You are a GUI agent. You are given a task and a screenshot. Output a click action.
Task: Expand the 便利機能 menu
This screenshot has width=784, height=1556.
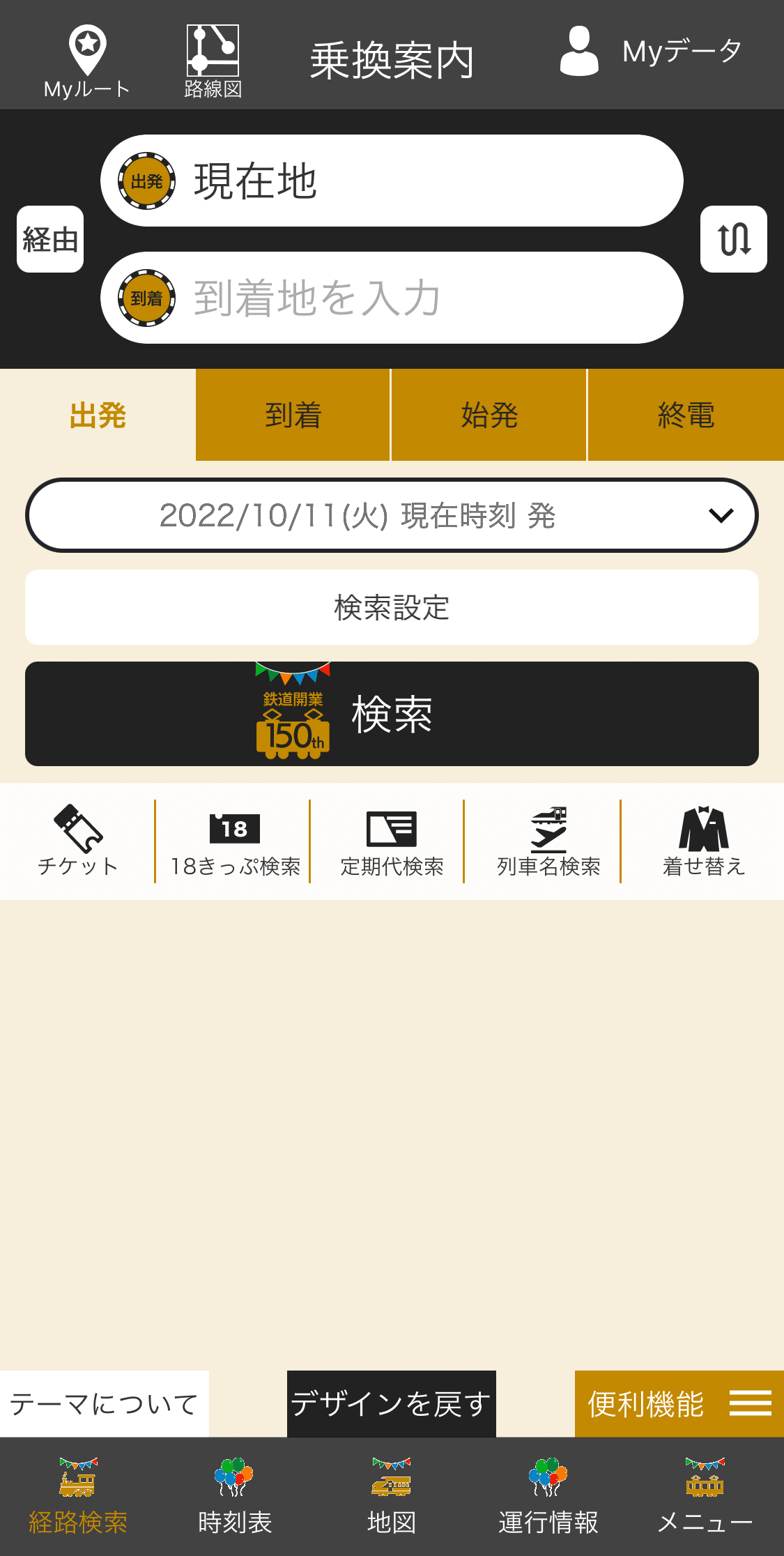coord(679,1404)
